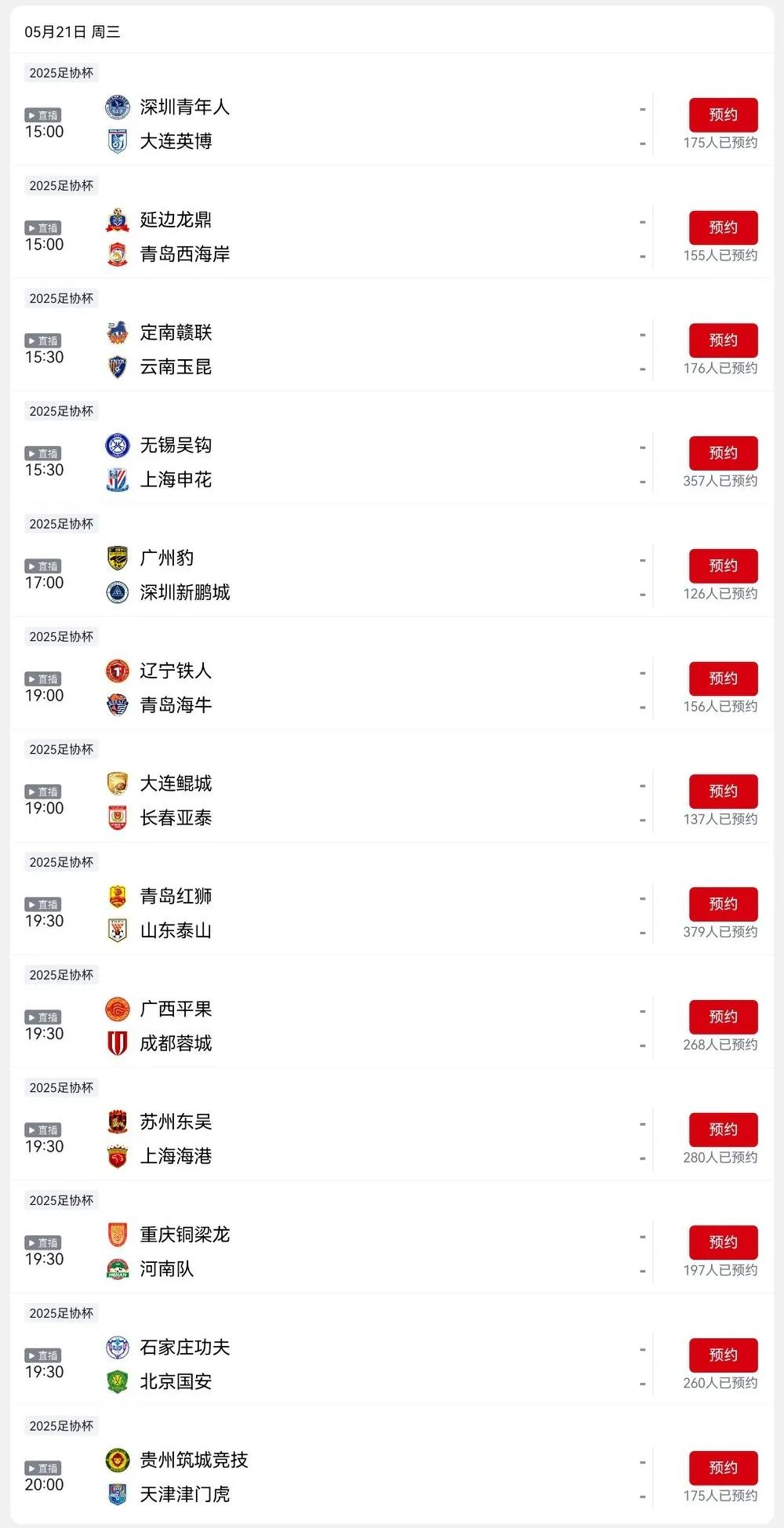The width and height of the screenshot is (784, 1528).
Task: Reserve 苏州东吴 vs 上海海港 game
Action: 724,1130
